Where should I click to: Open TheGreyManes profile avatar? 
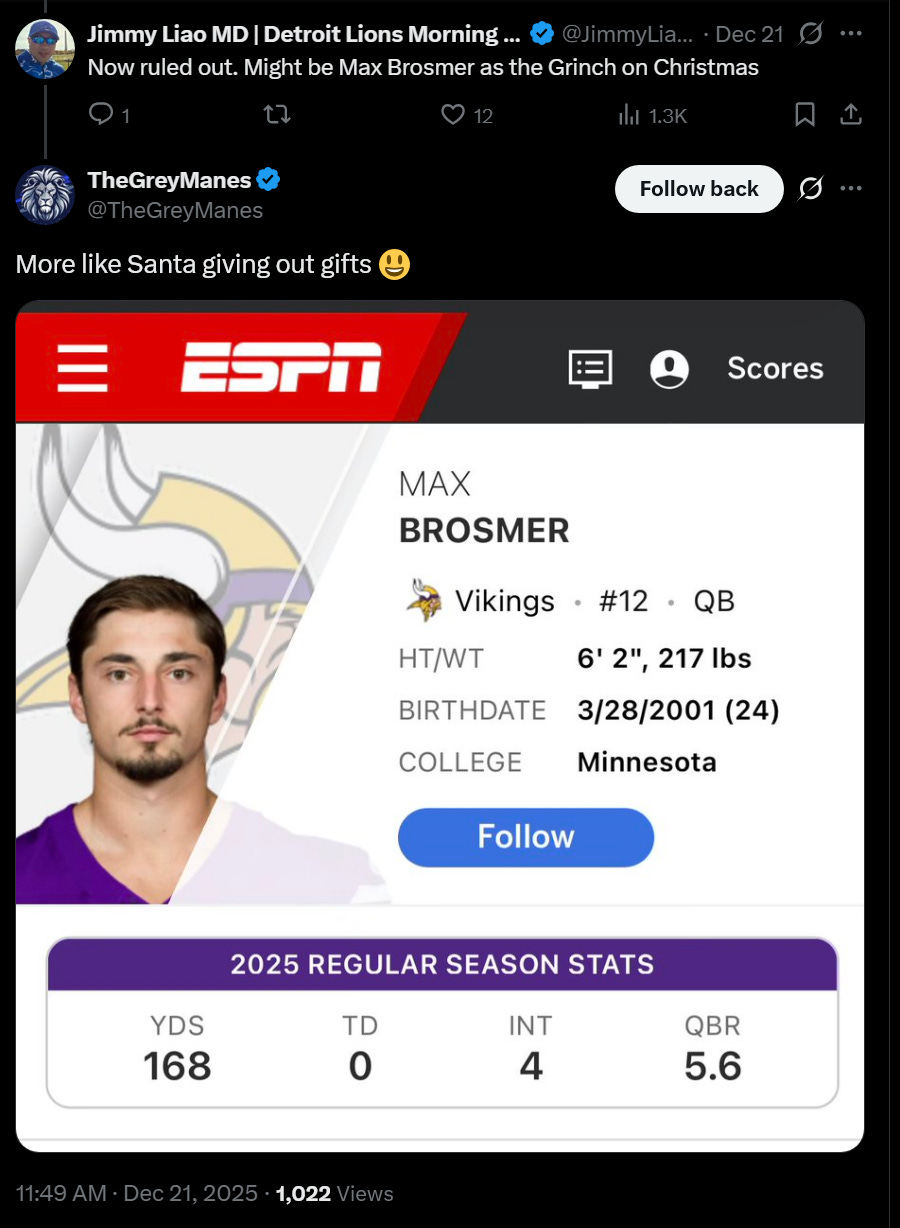(x=45, y=194)
